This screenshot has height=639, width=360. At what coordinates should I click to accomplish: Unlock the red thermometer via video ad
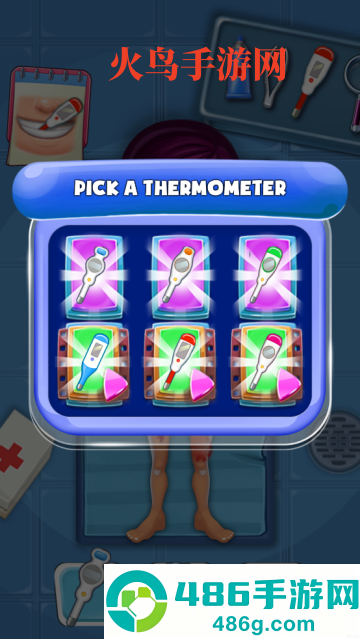180,364
